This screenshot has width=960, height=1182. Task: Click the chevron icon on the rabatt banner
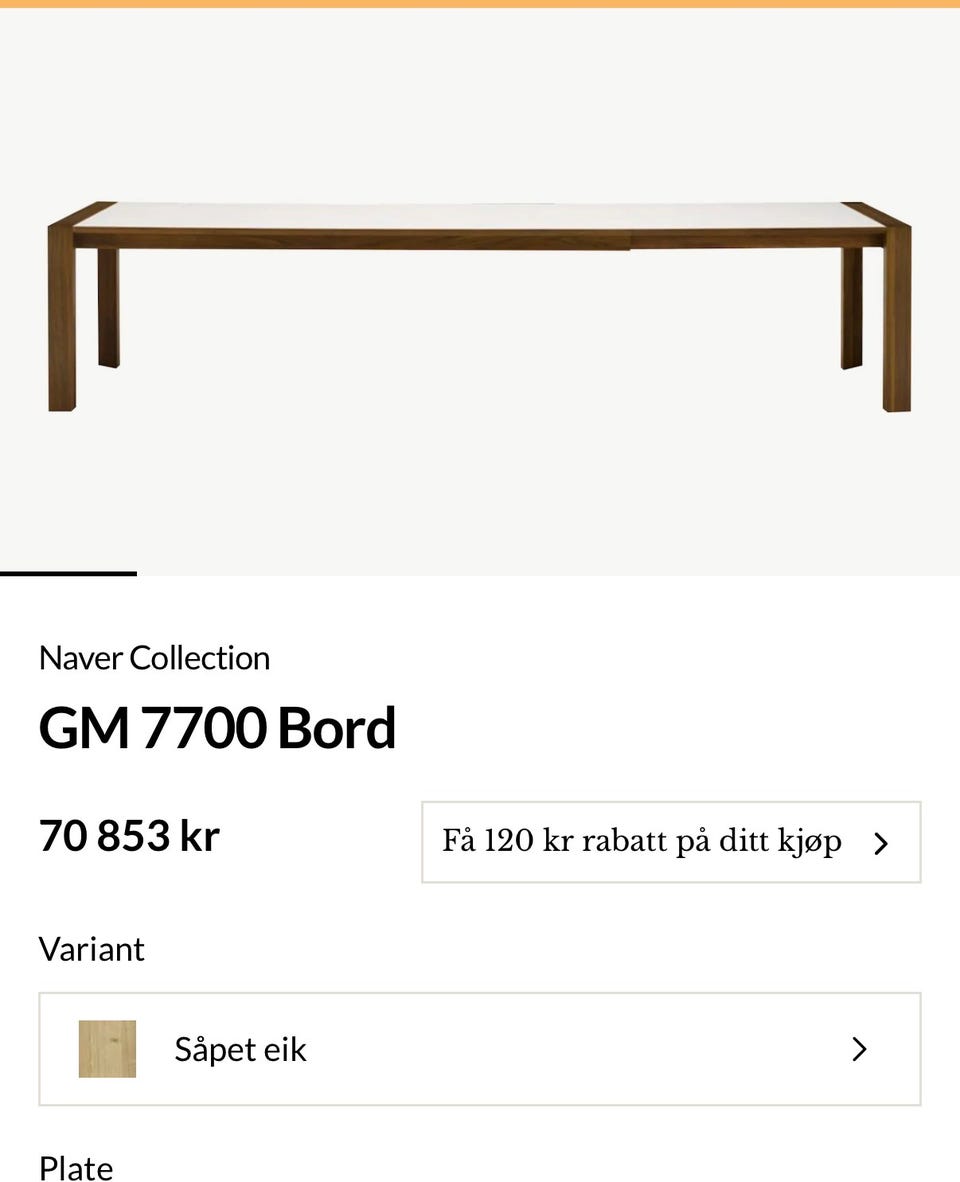click(881, 842)
